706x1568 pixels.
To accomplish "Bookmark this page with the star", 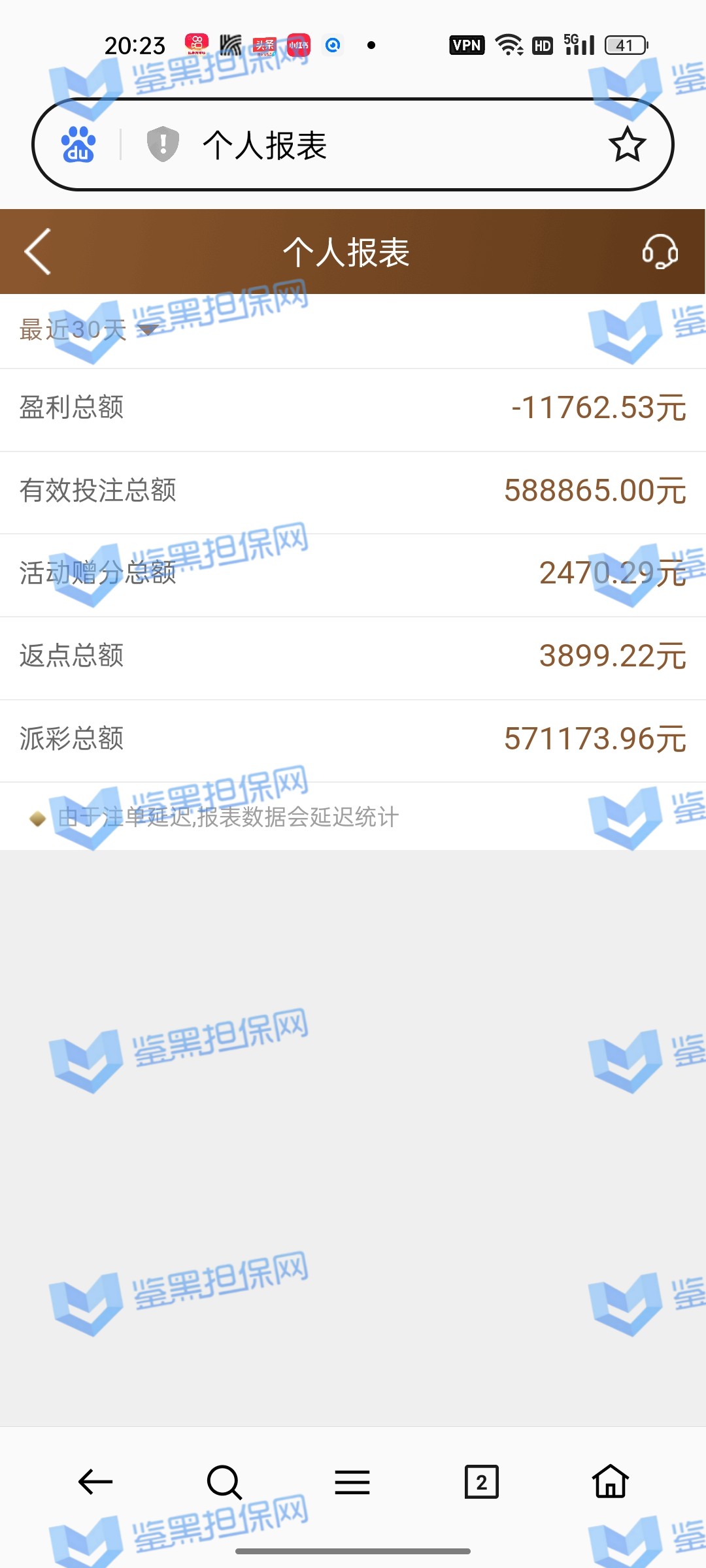I will click(627, 144).
